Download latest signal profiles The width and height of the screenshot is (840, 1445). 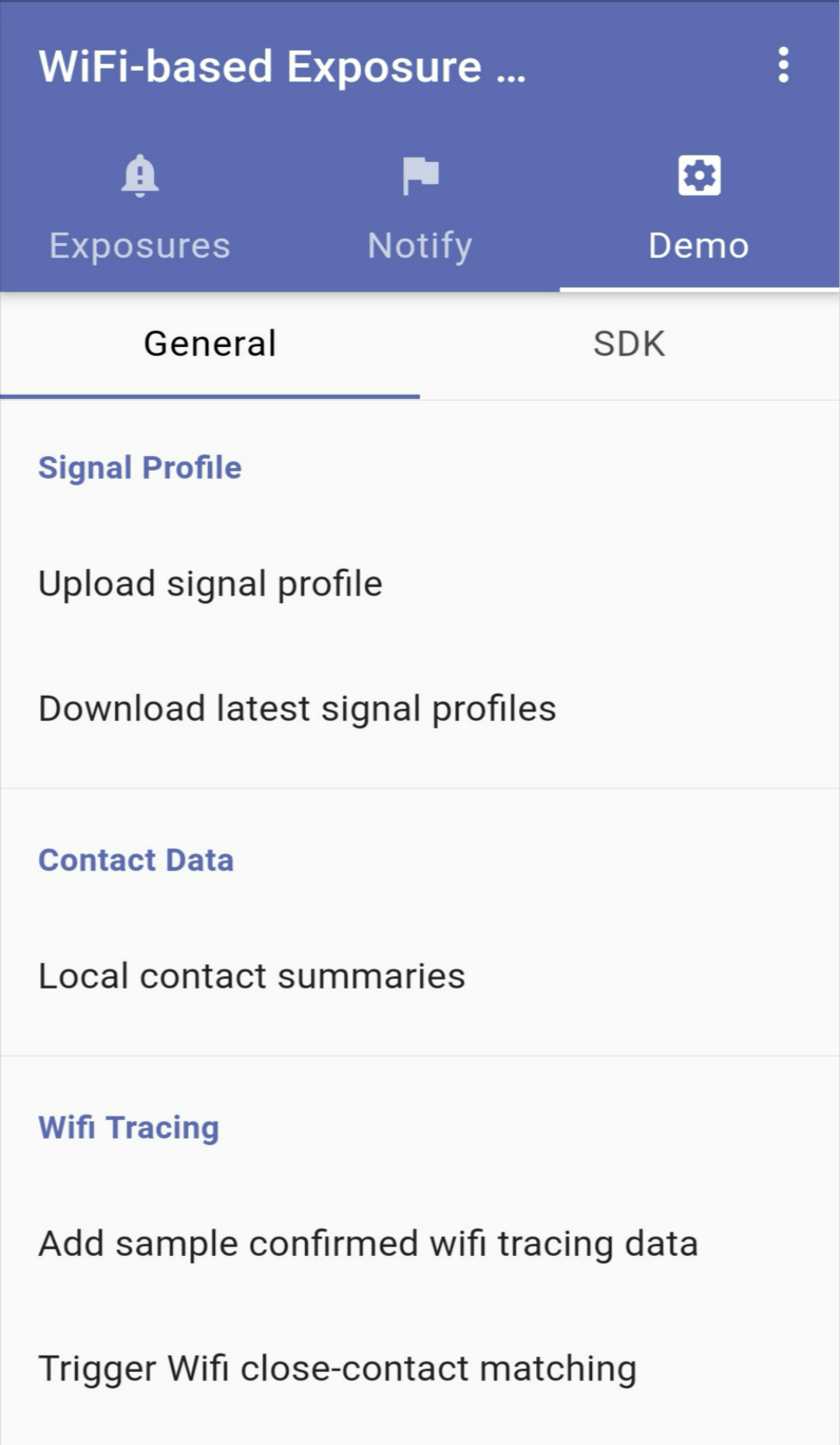coord(297,708)
